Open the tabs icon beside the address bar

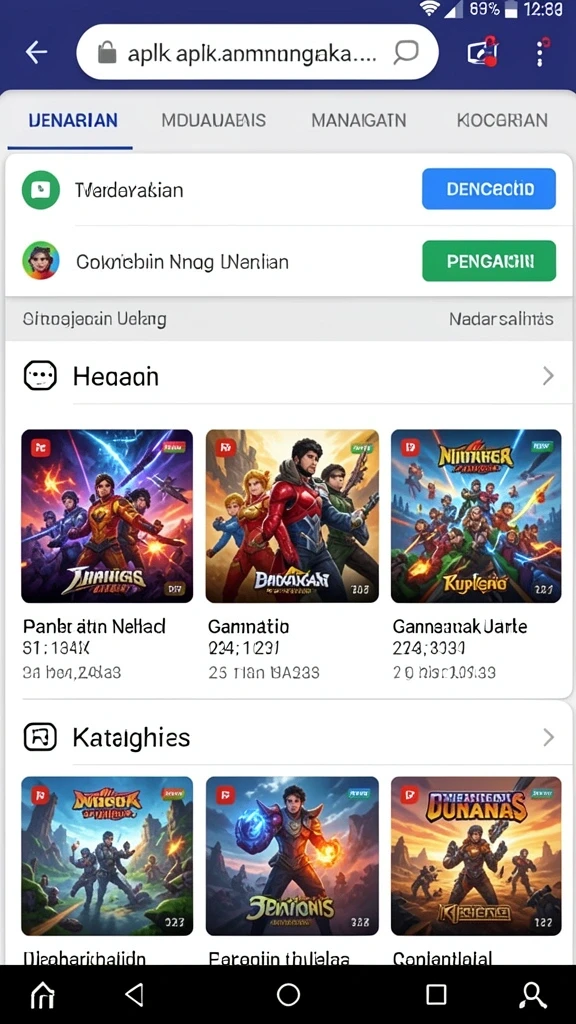(x=483, y=52)
